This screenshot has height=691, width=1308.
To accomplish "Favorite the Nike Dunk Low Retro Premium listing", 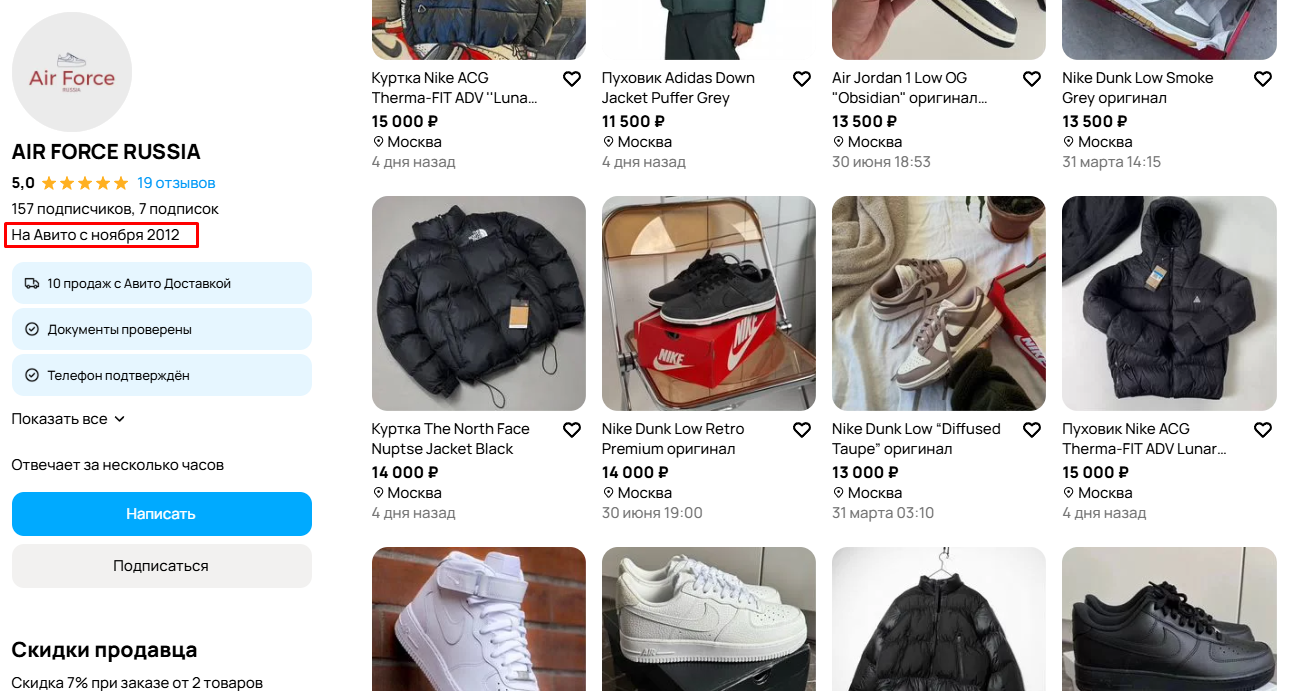I will 802,430.
